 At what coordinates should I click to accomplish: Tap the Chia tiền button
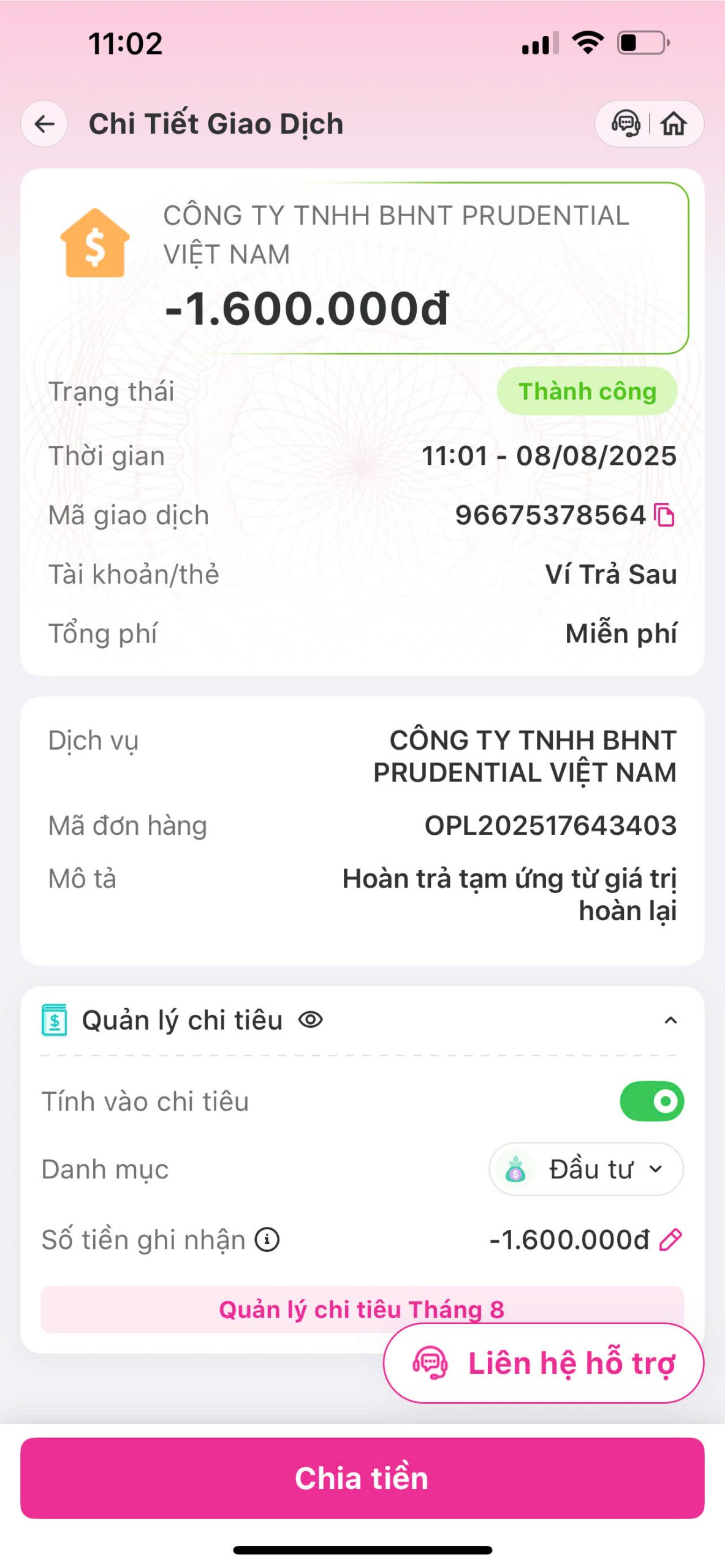[362, 1478]
